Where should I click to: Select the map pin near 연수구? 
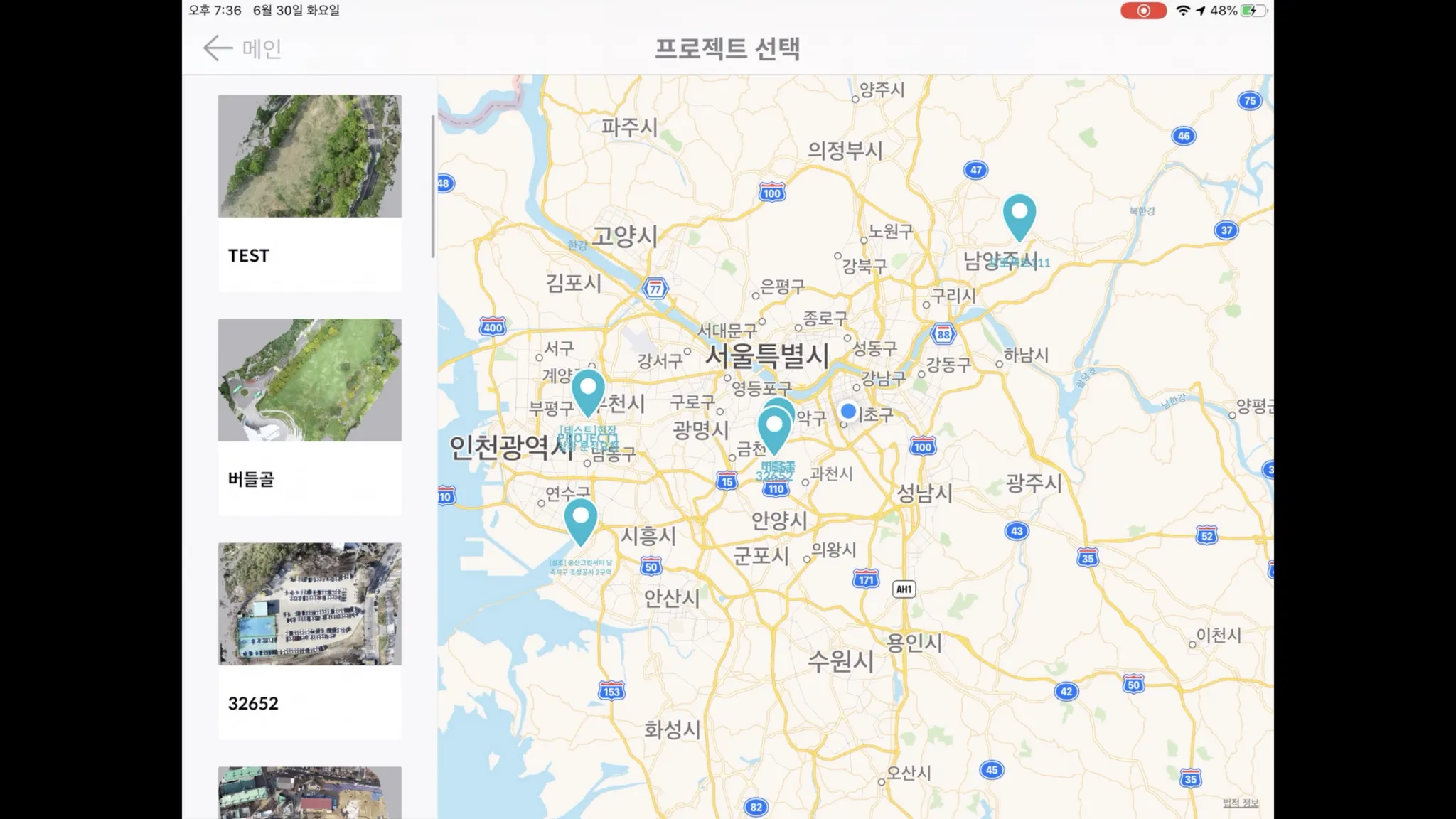click(580, 519)
